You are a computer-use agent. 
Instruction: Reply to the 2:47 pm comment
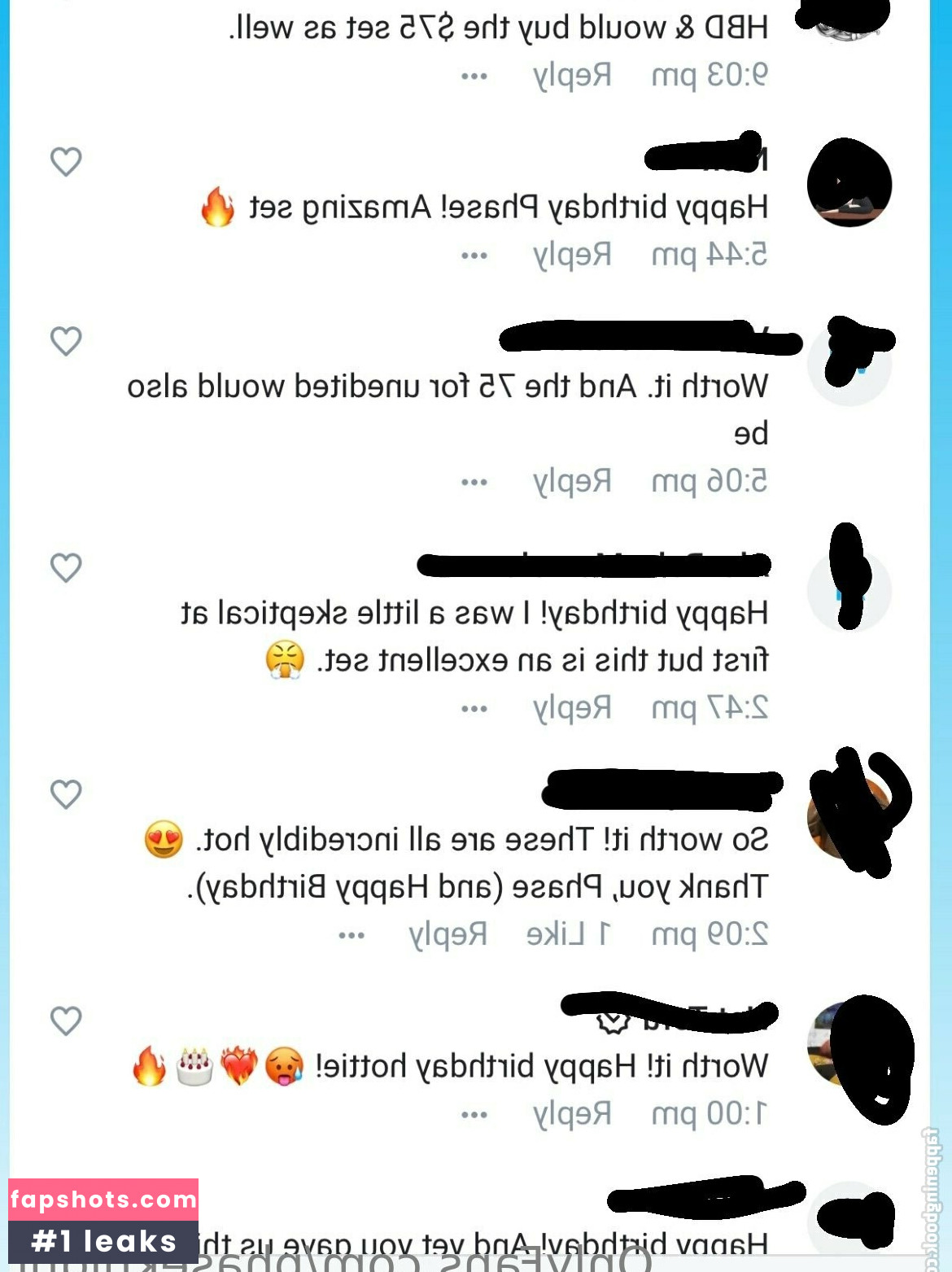(572, 707)
